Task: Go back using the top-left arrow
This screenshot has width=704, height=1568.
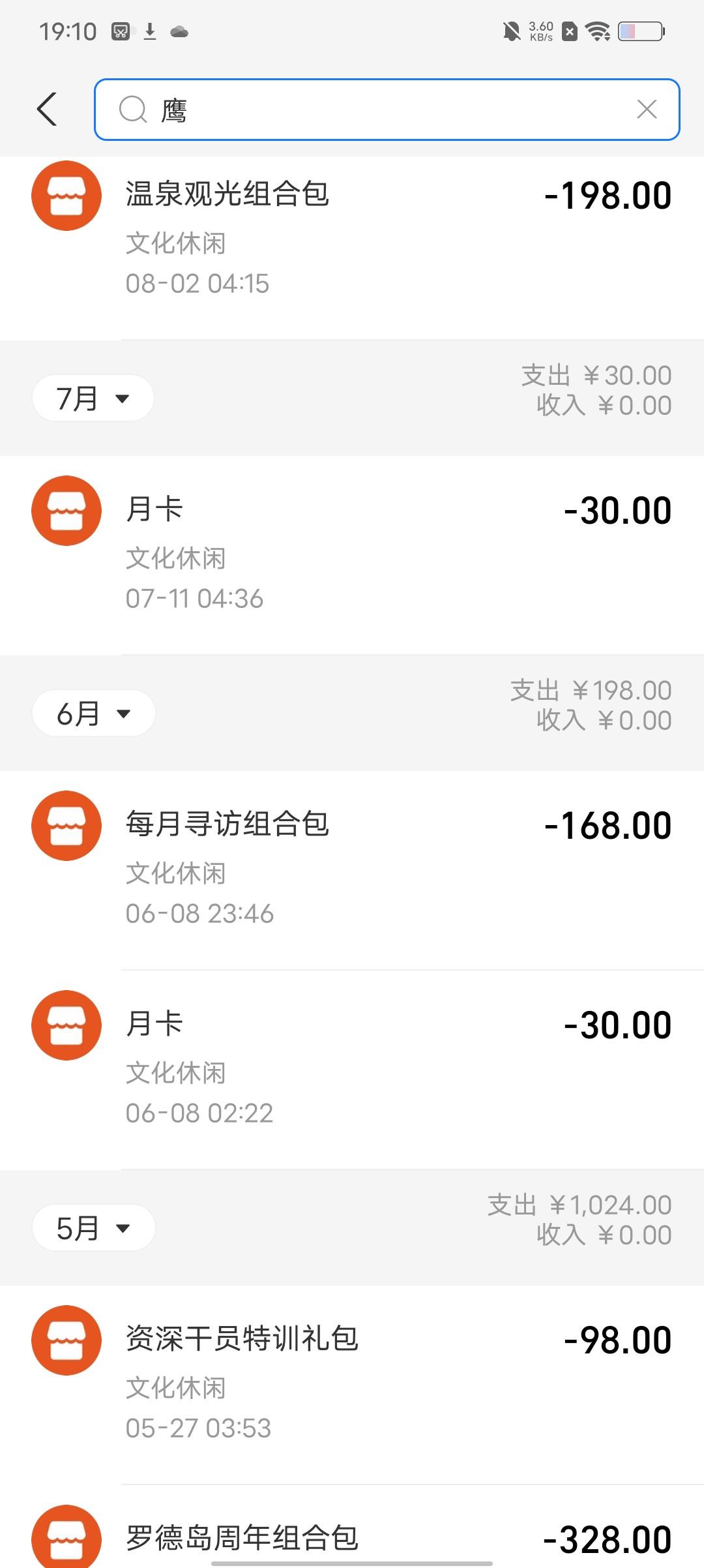Action: (47, 109)
